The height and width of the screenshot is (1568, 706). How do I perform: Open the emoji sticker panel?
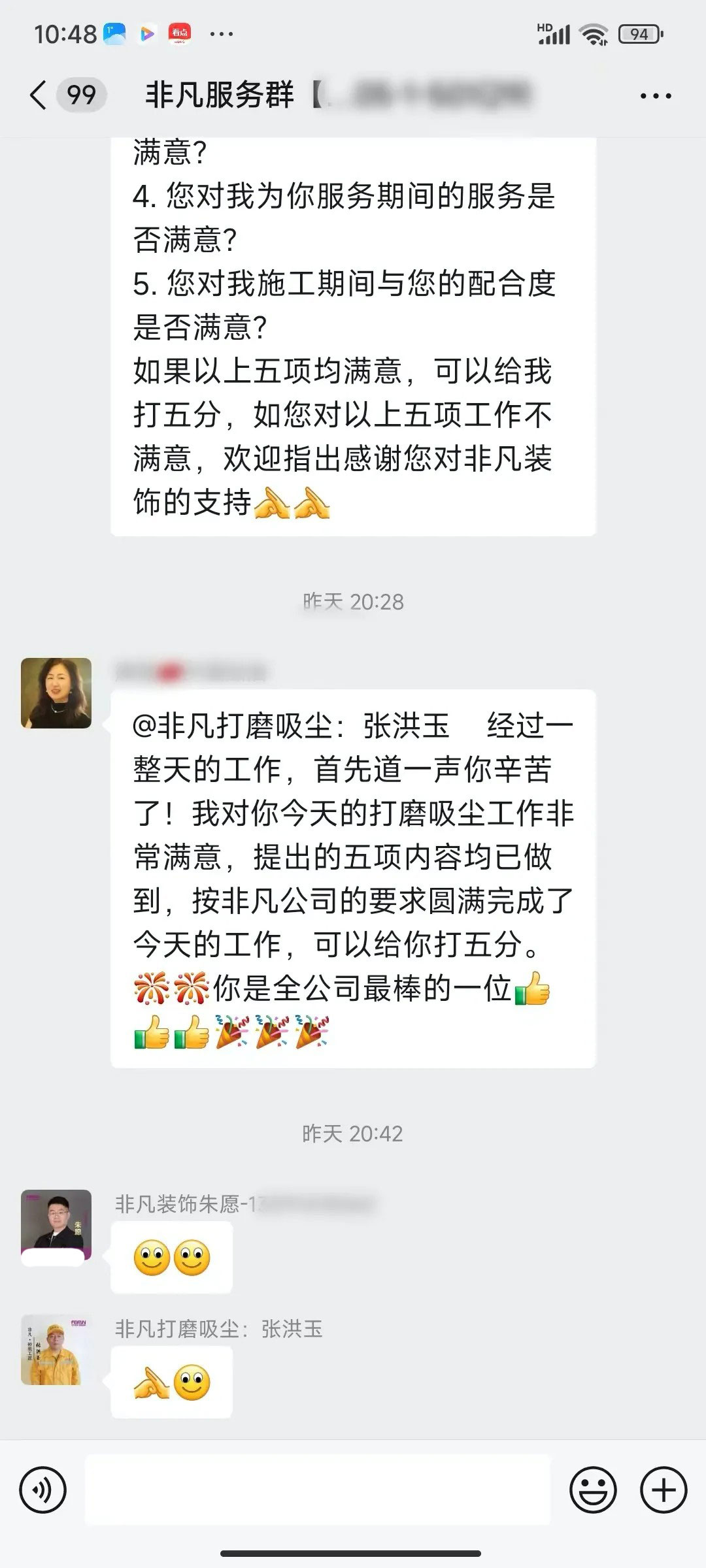coord(593,1490)
